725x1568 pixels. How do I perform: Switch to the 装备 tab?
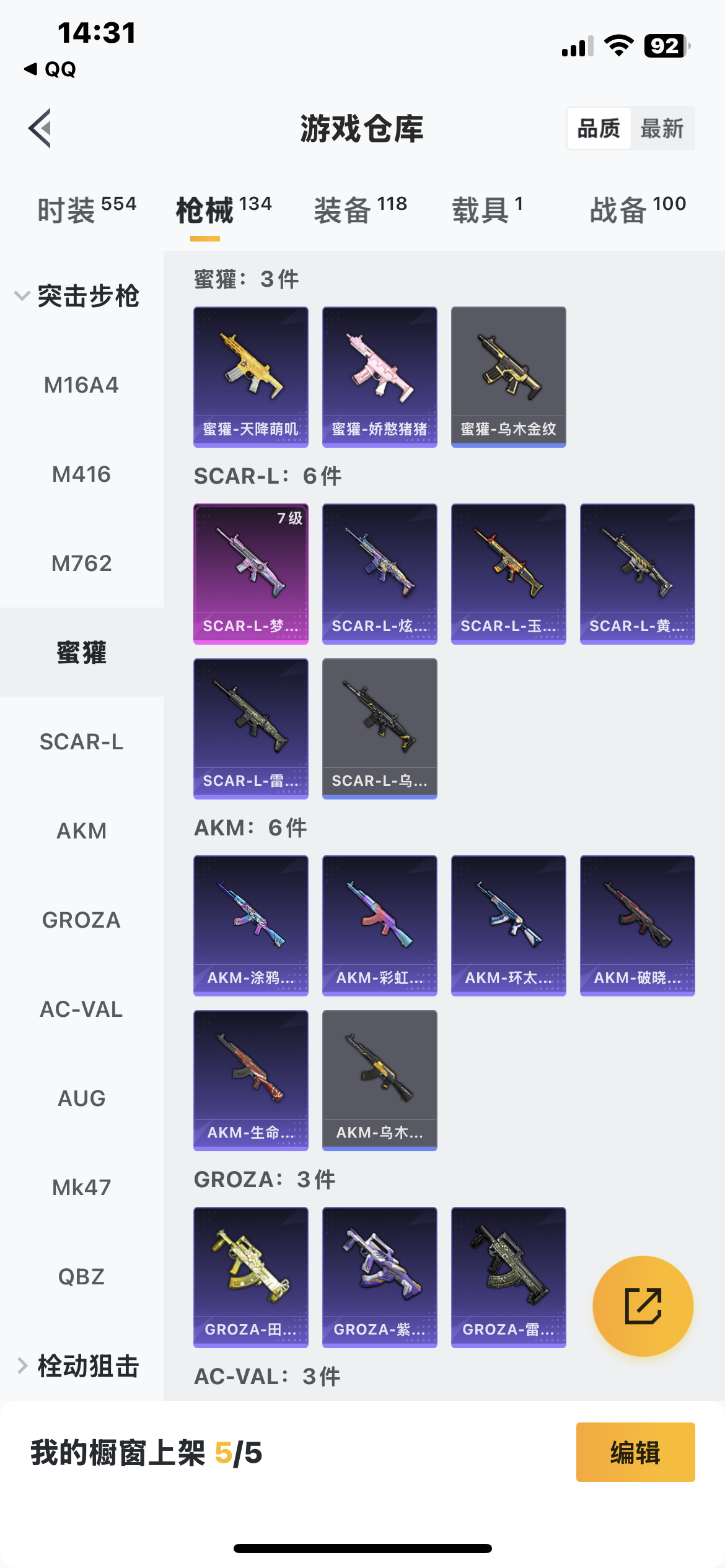pyautogui.click(x=360, y=209)
